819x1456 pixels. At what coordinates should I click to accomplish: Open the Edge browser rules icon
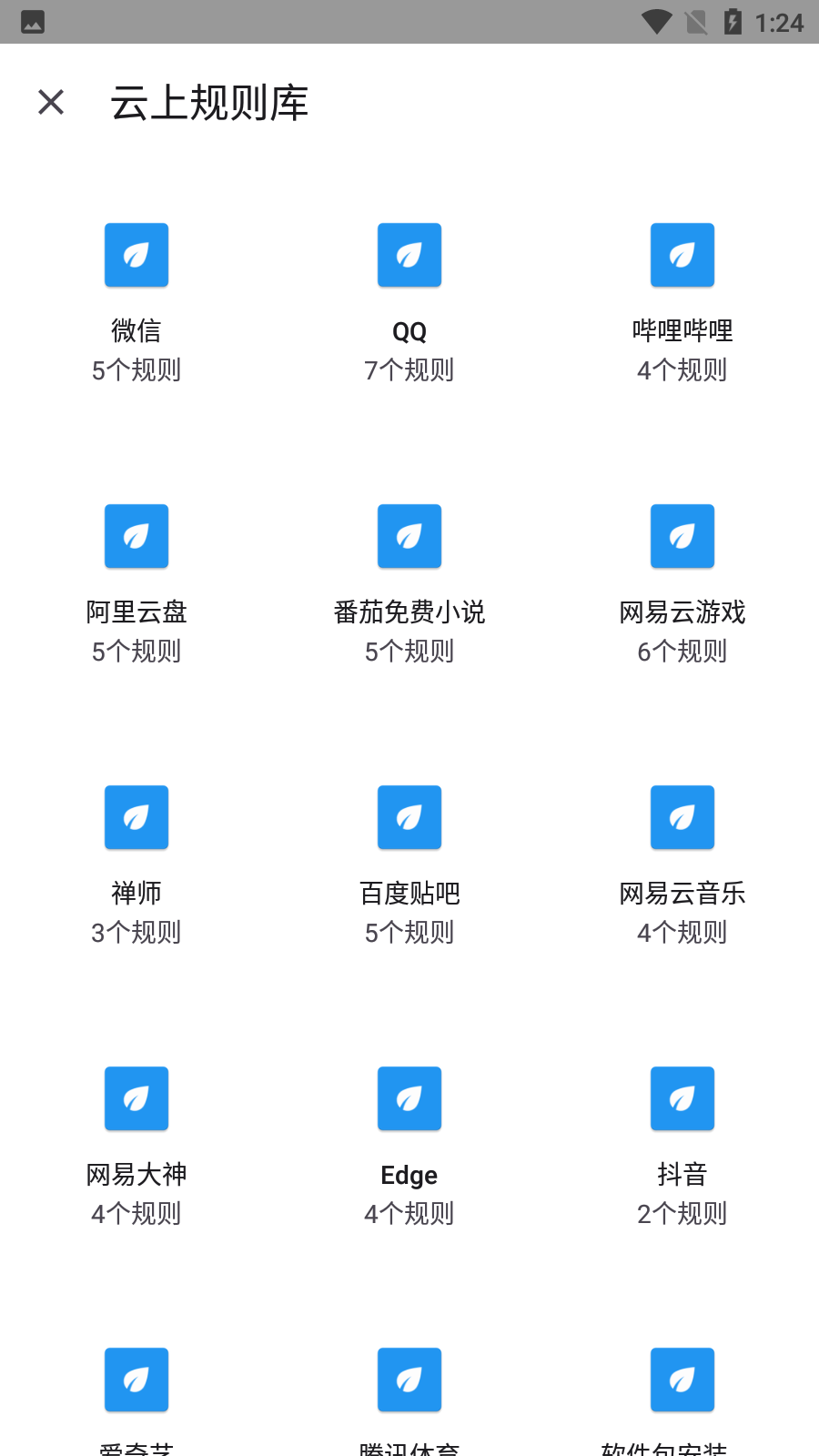[x=409, y=1098]
